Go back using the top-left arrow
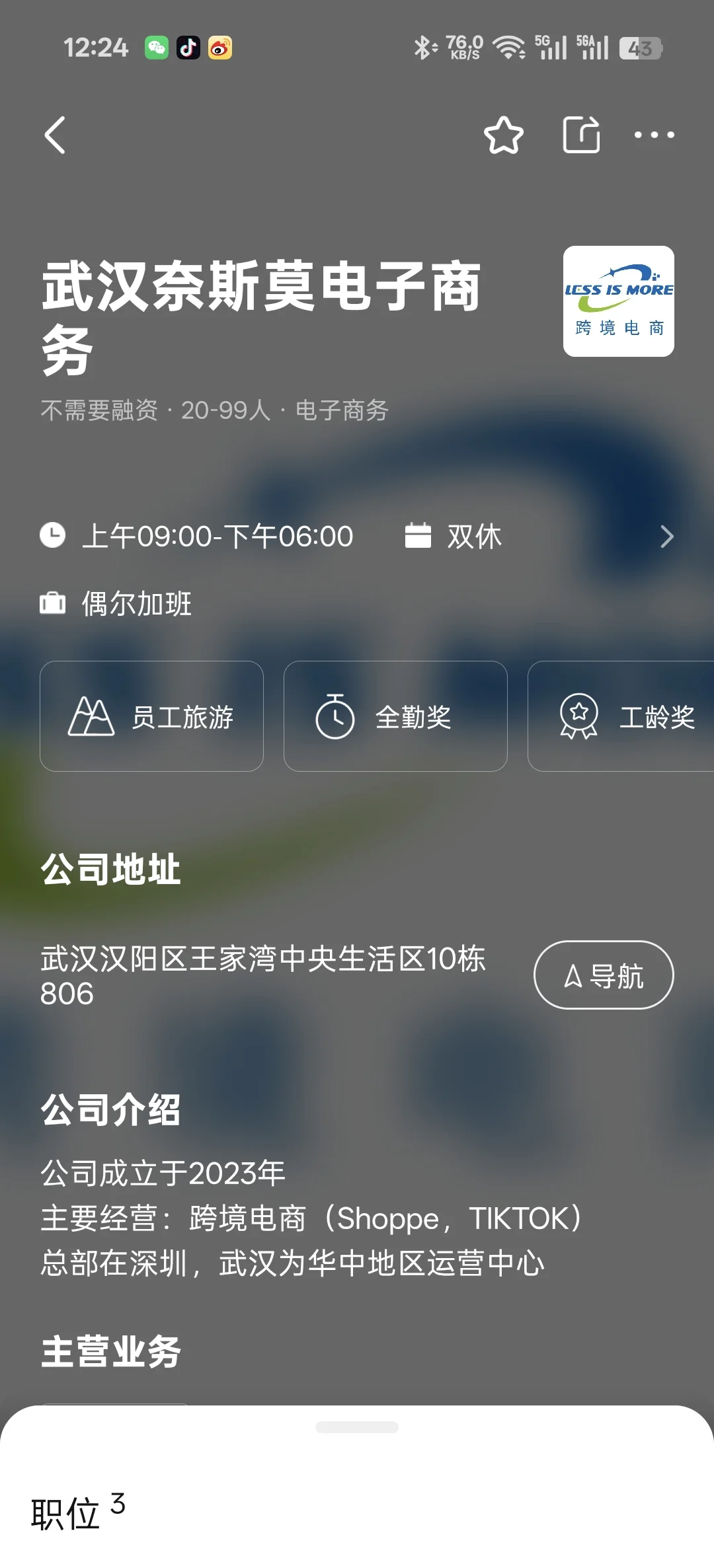This screenshot has width=714, height=1568. click(x=55, y=135)
